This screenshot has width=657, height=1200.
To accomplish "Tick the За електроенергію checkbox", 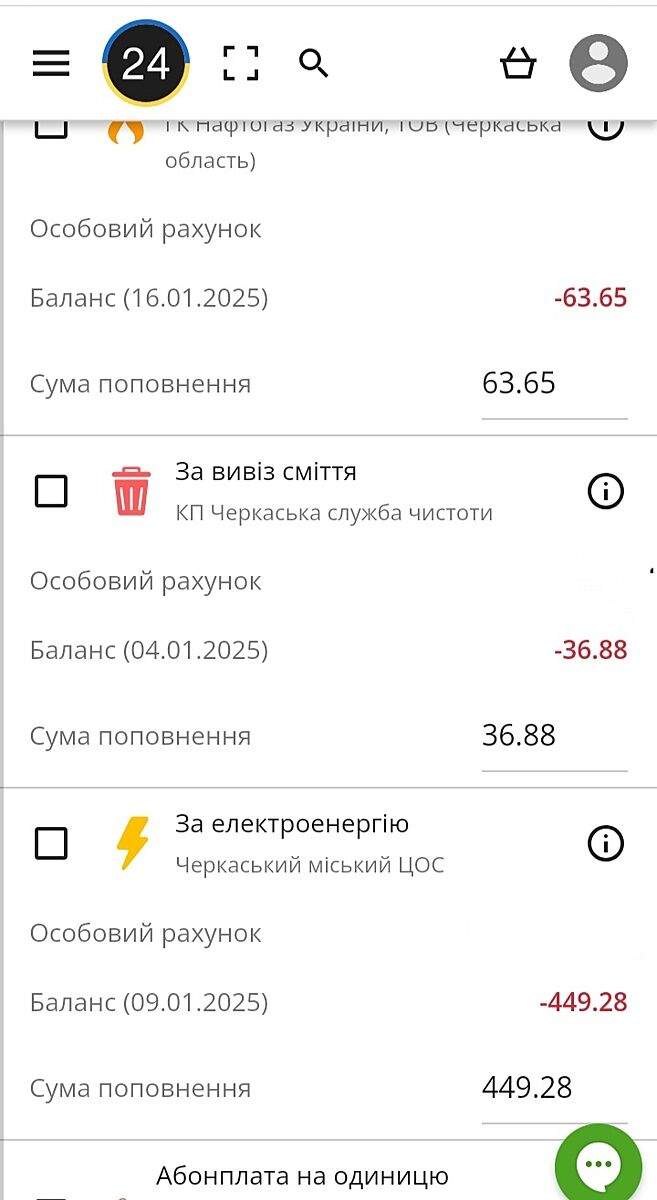I will point(51,843).
